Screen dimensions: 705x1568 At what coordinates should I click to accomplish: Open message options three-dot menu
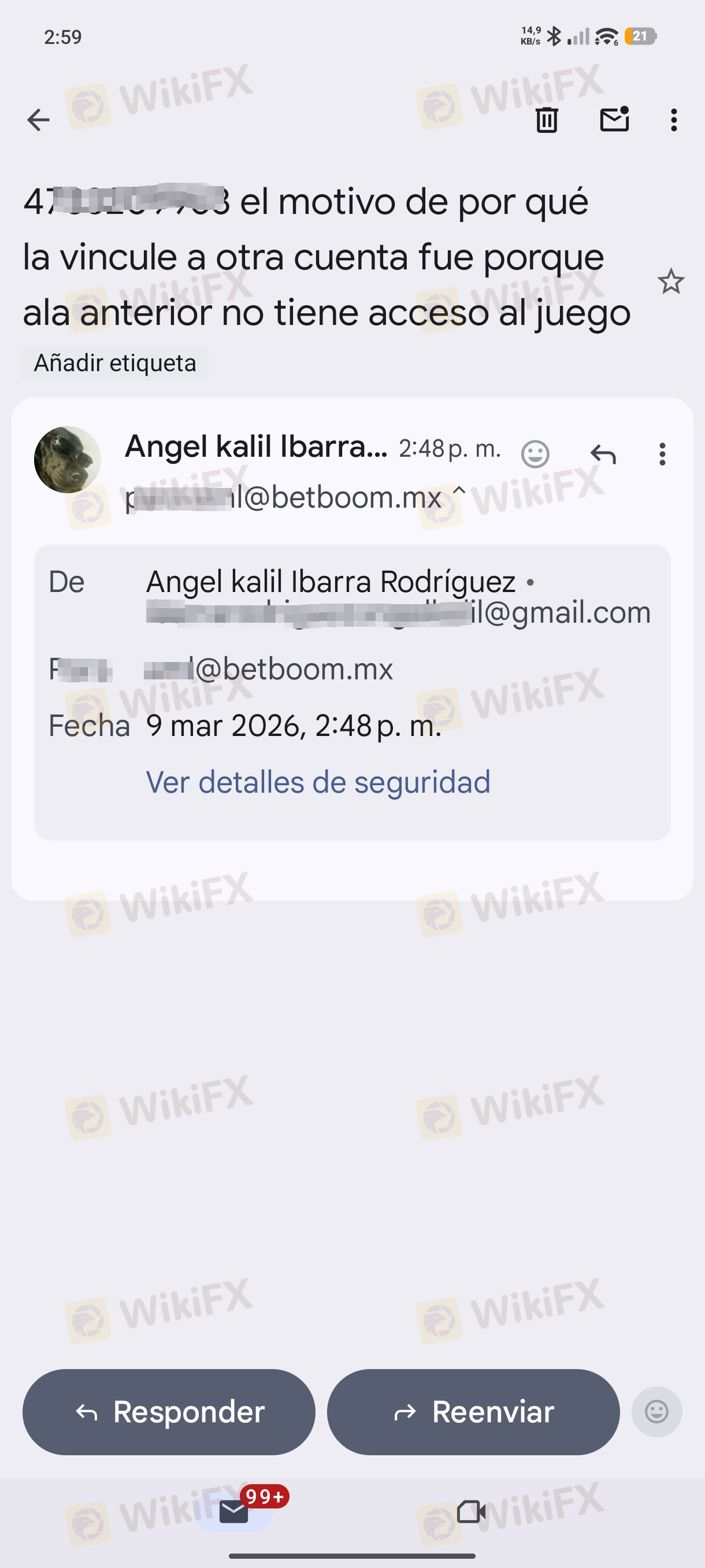point(662,454)
